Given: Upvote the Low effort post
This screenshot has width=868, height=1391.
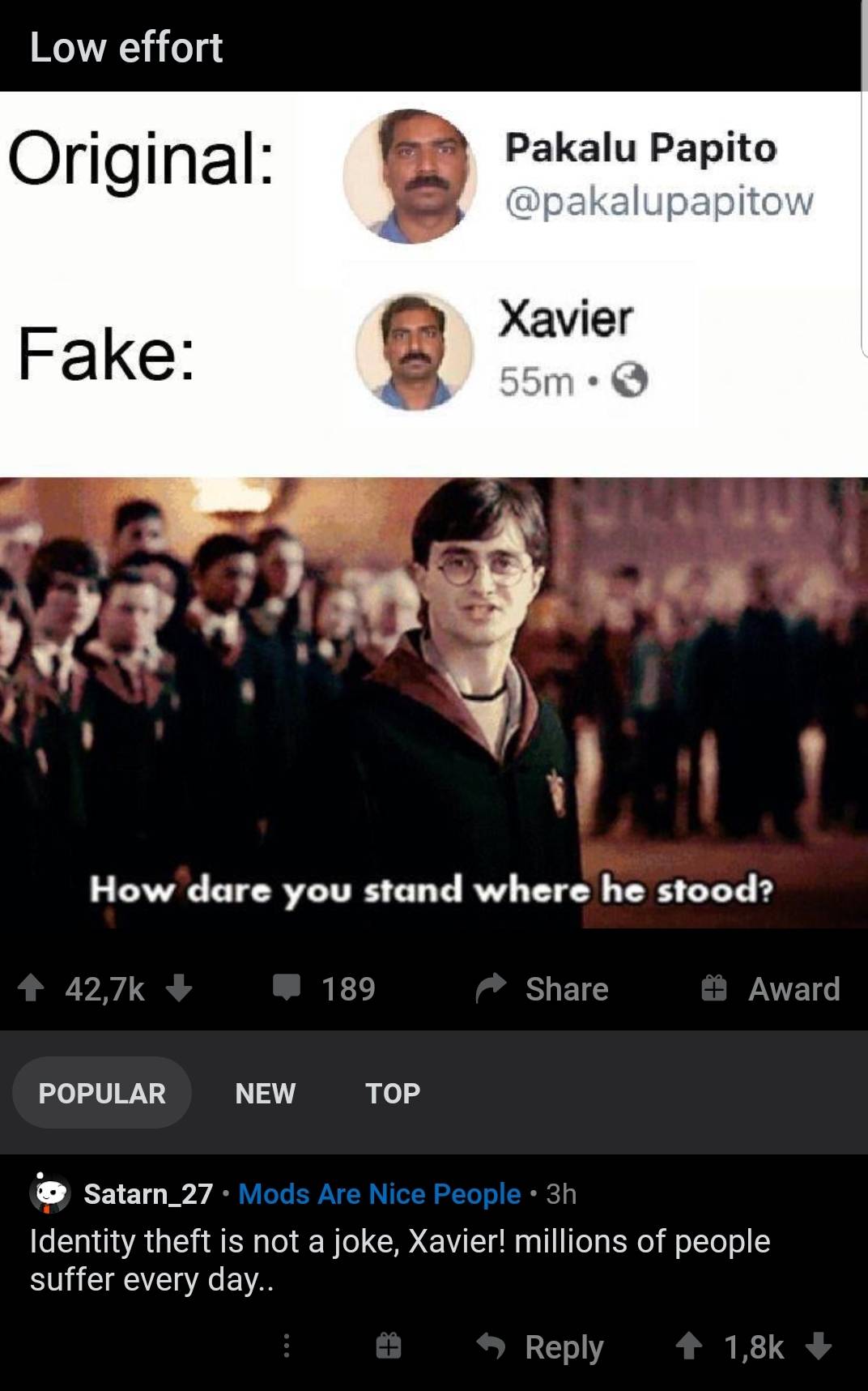Looking at the screenshot, I should (31, 988).
